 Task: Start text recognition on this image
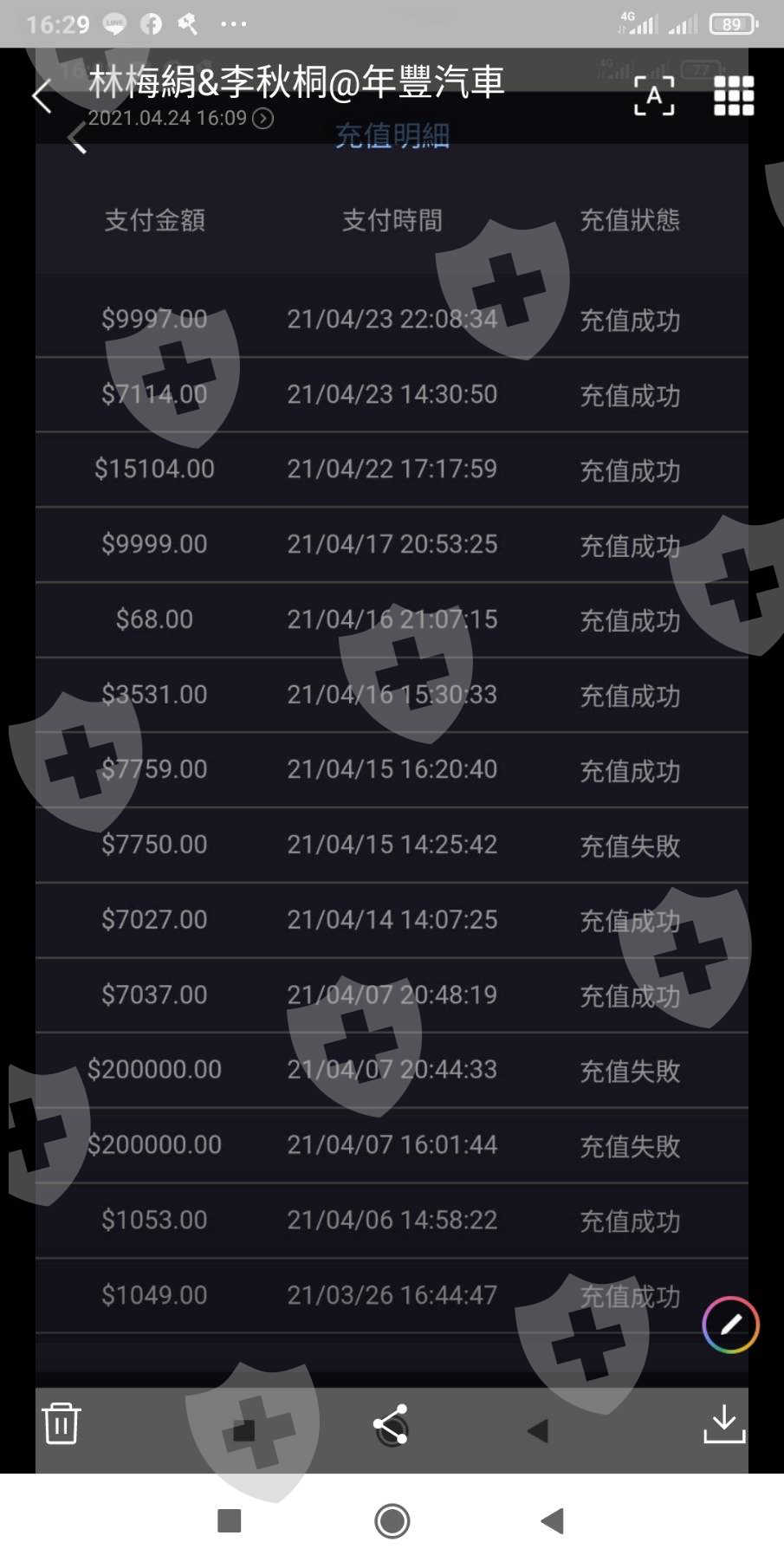pos(654,95)
